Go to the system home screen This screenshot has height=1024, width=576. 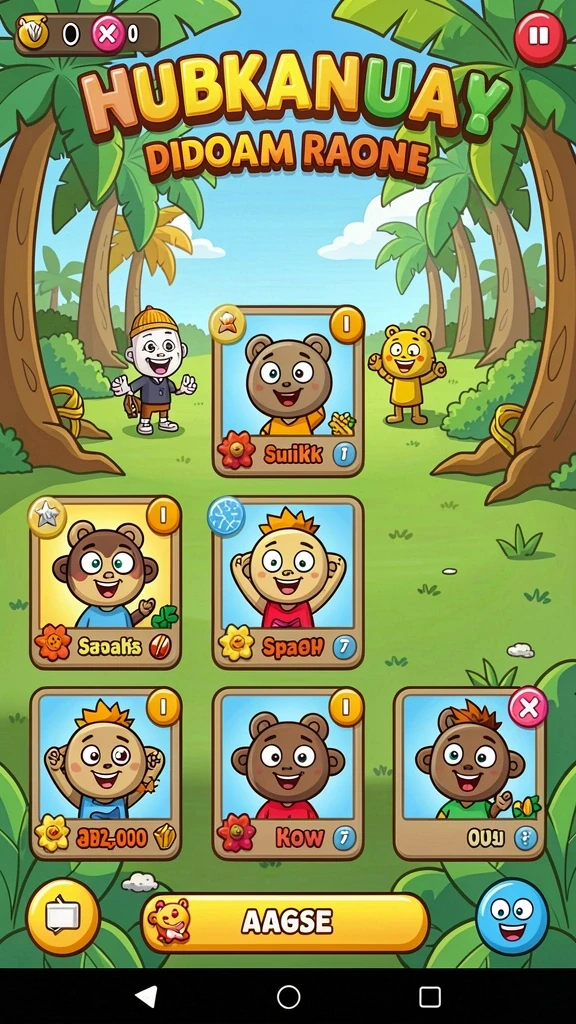288,997
